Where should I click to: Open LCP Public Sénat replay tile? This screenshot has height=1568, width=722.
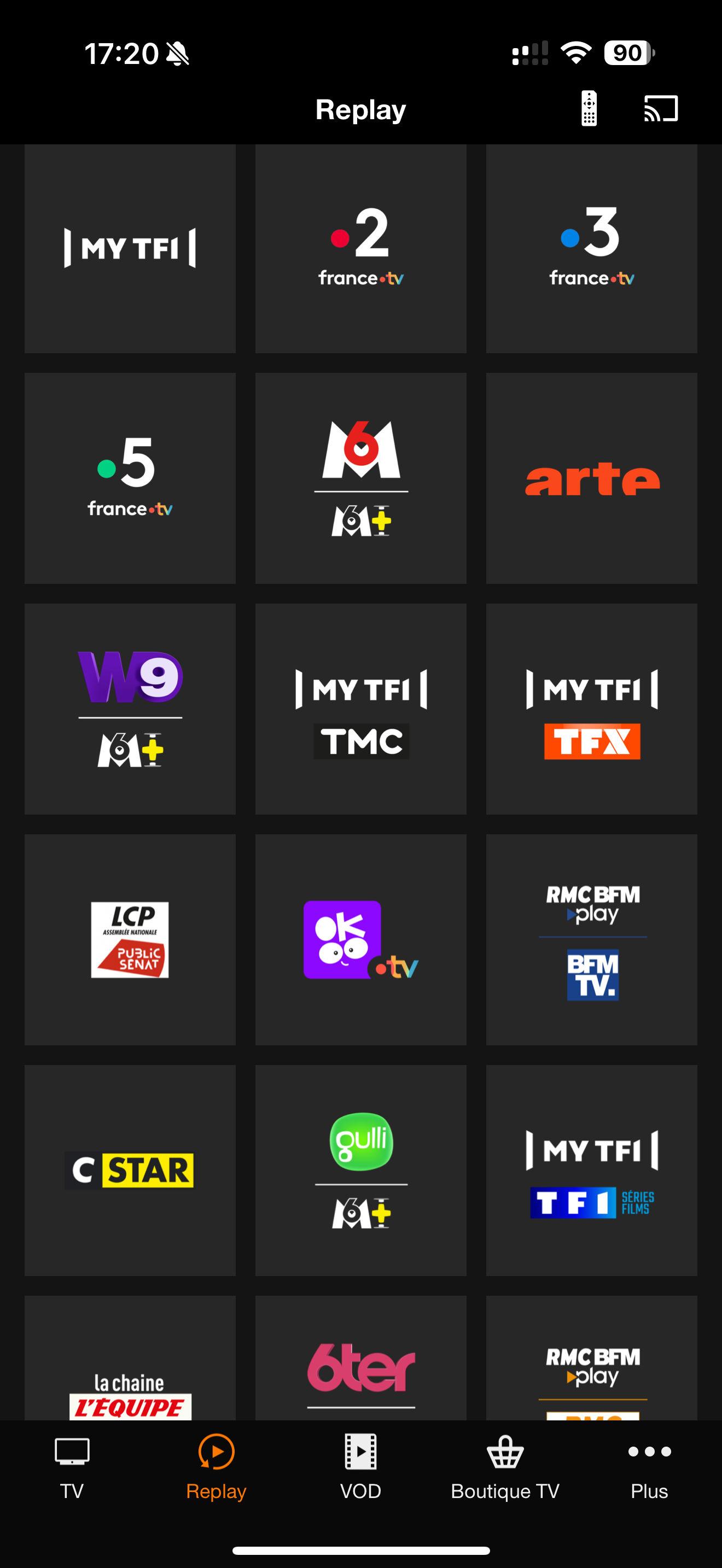point(130,939)
